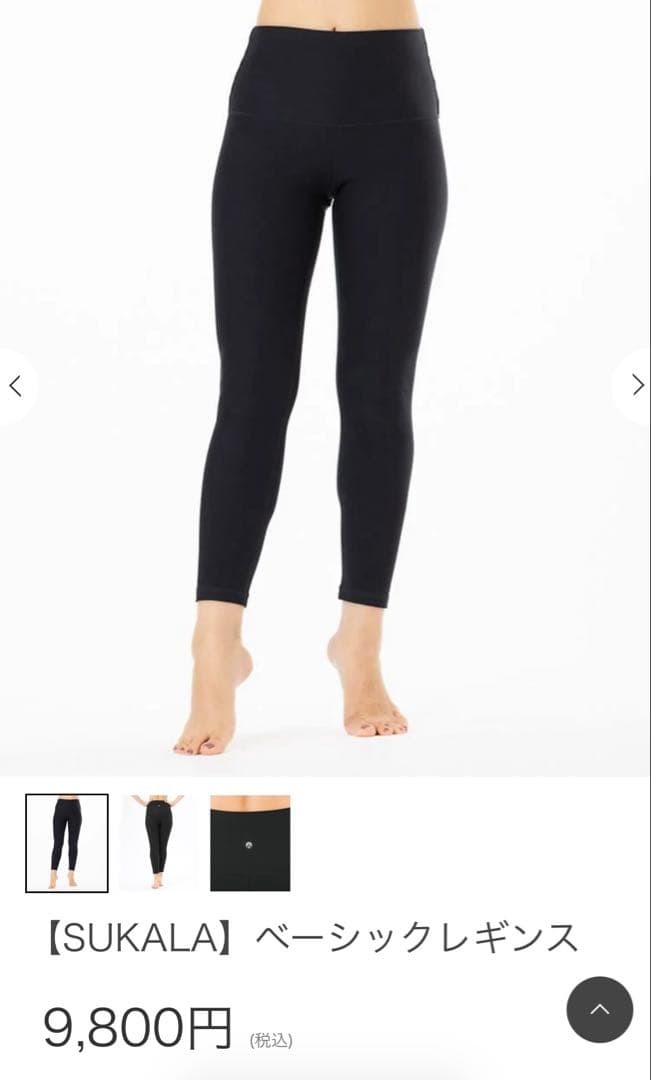Show the previous product image
The width and height of the screenshot is (651, 1080).
coord(15,386)
